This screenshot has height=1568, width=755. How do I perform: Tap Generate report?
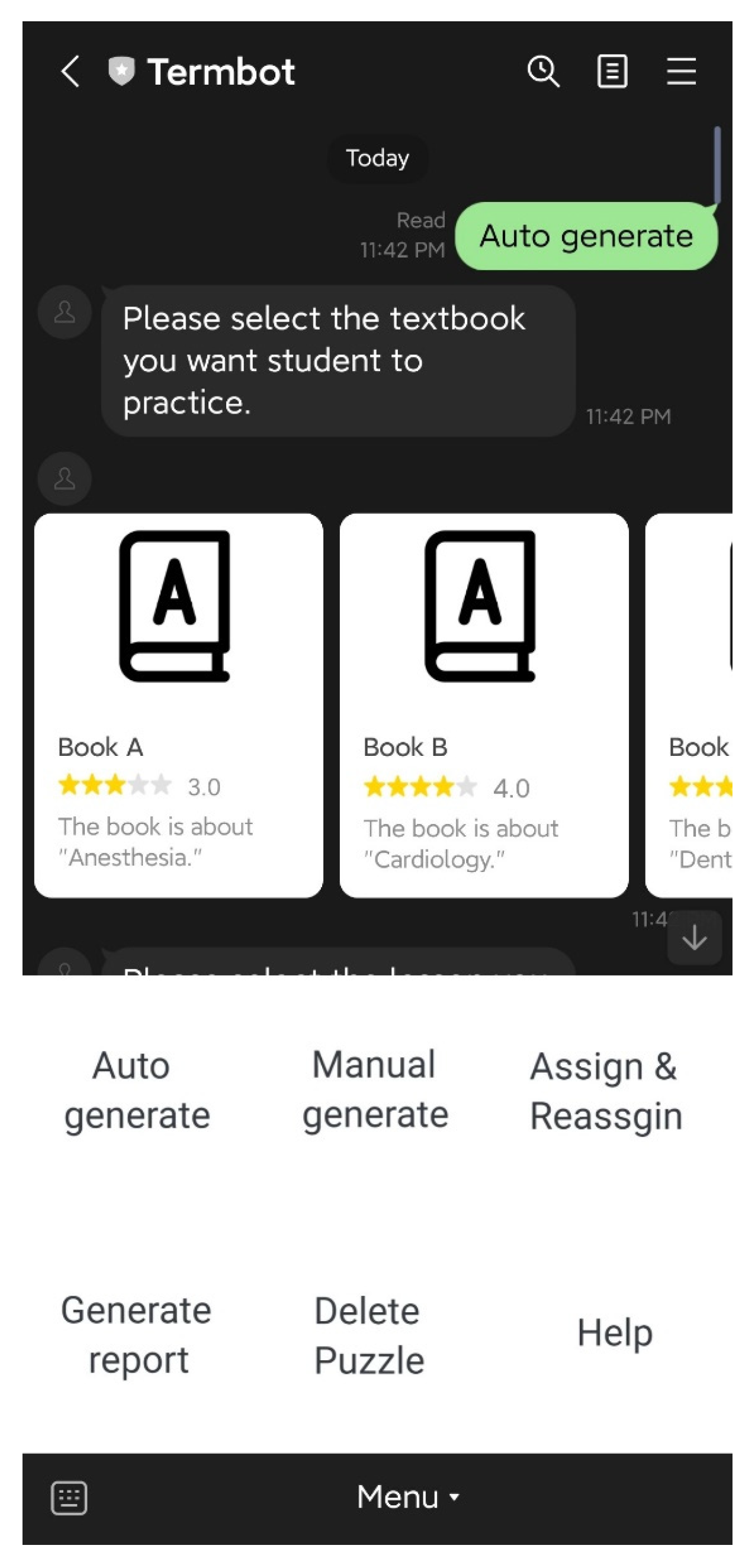tap(137, 1335)
